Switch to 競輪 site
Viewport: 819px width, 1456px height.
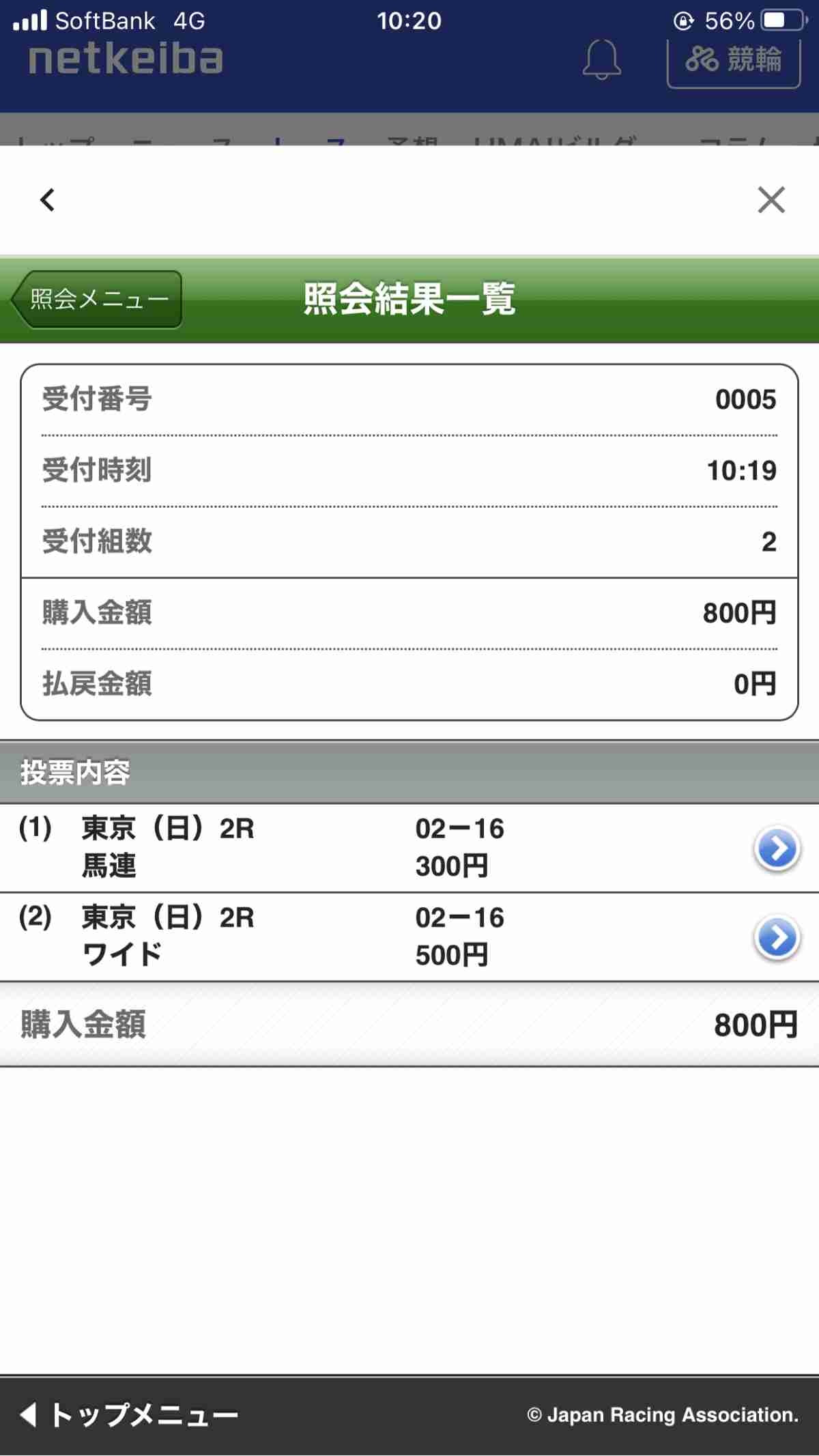733,61
